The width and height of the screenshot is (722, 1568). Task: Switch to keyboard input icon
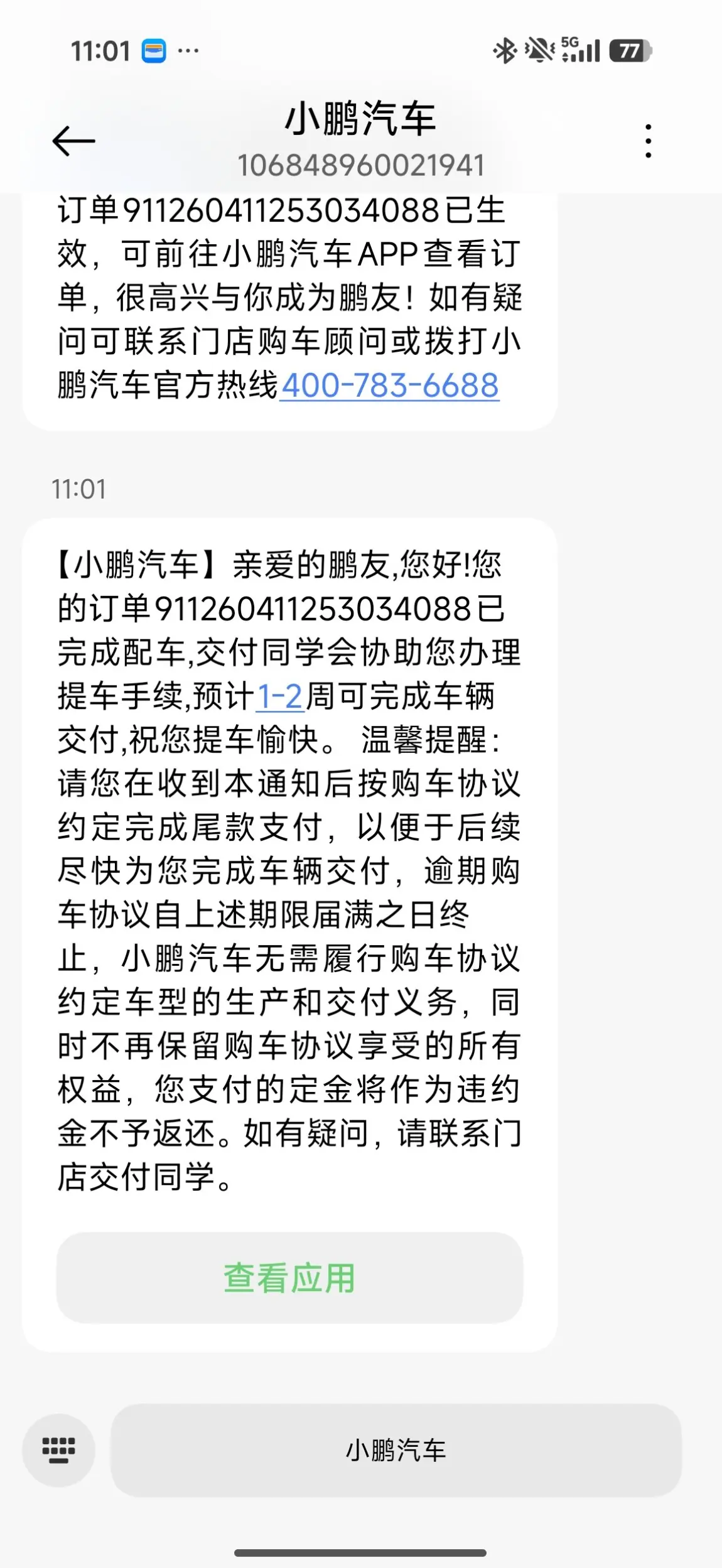click(58, 1450)
